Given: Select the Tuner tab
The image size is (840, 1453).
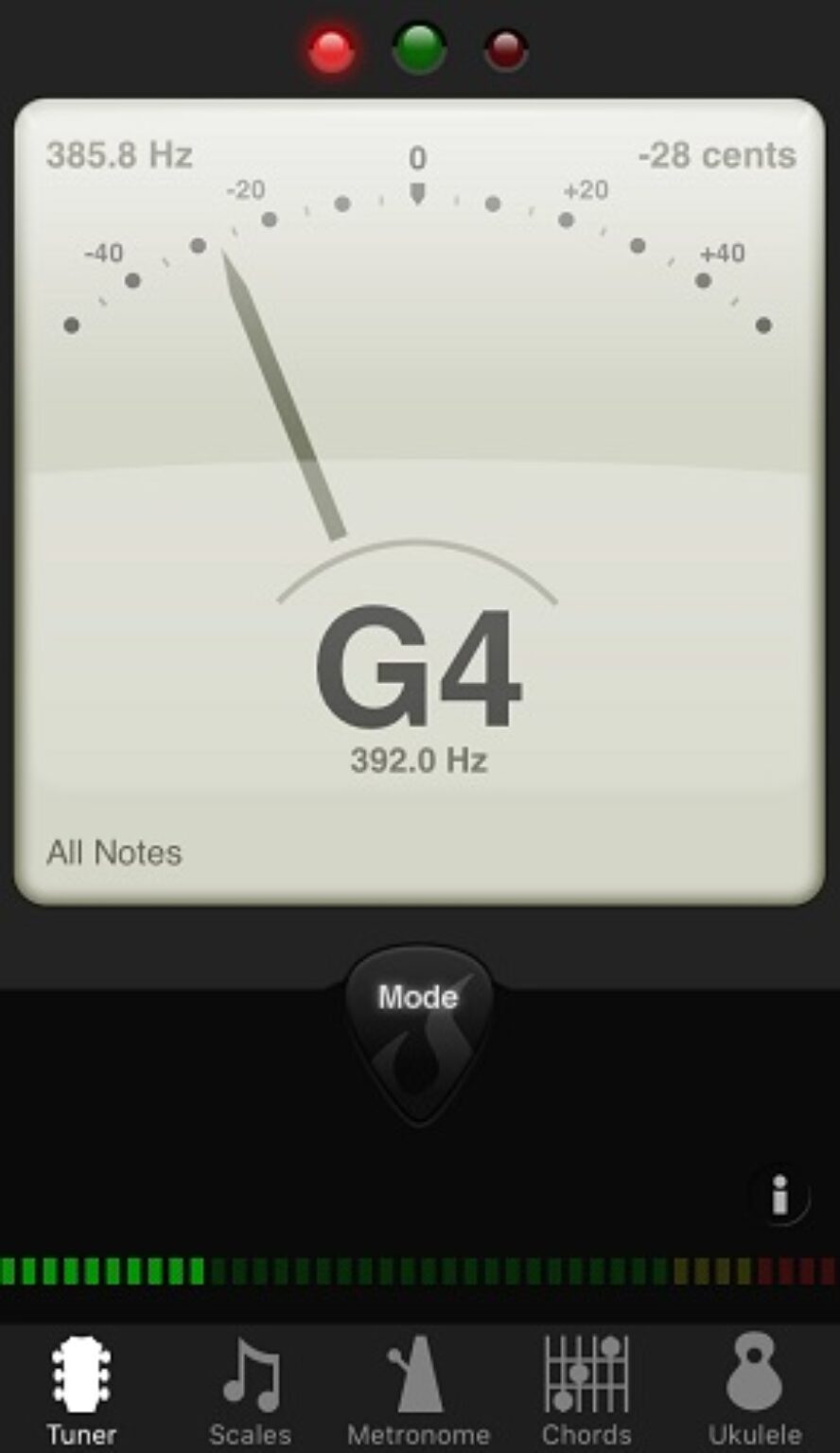Looking at the screenshot, I should click(x=81, y=1391).
